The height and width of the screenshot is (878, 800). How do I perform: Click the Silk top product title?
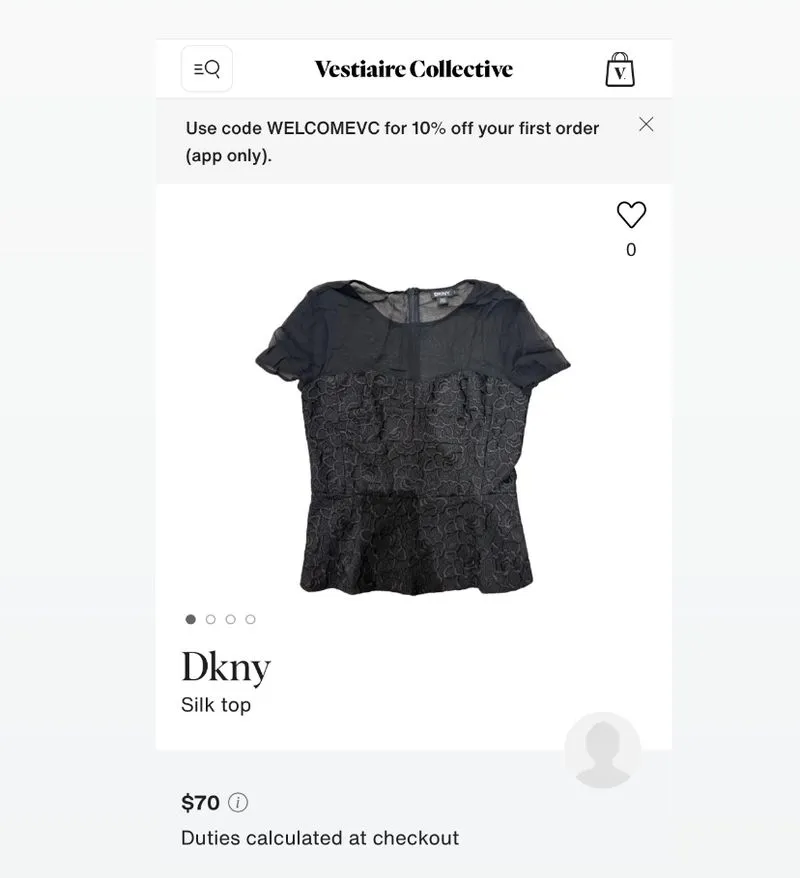[x=215, y=705]
